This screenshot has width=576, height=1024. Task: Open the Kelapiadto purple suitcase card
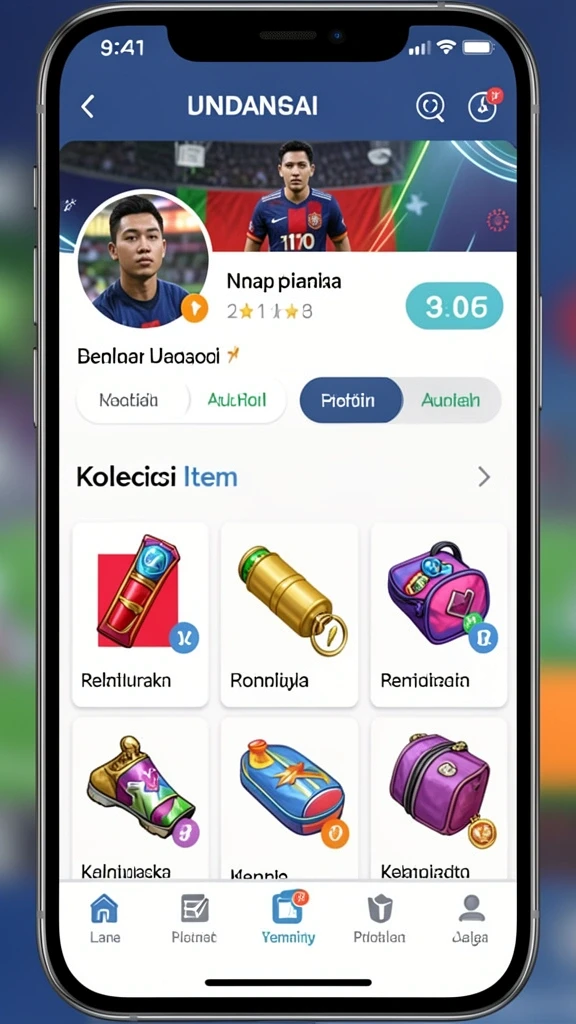coord(439,799)
